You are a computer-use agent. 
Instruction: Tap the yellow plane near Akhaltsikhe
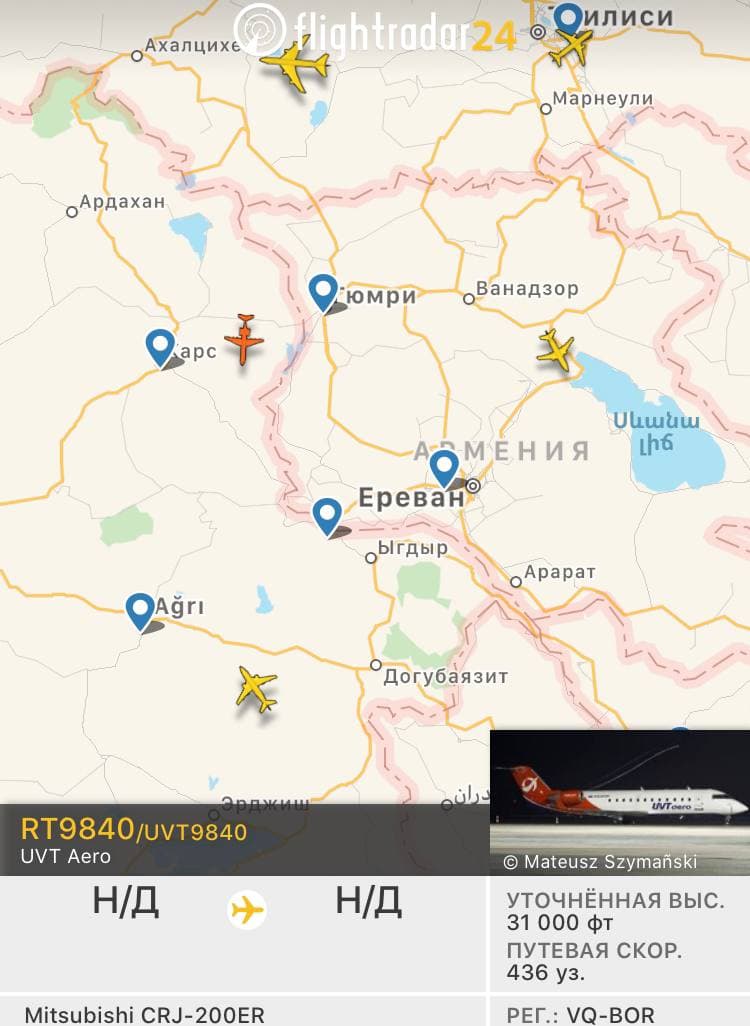[294, 67]
